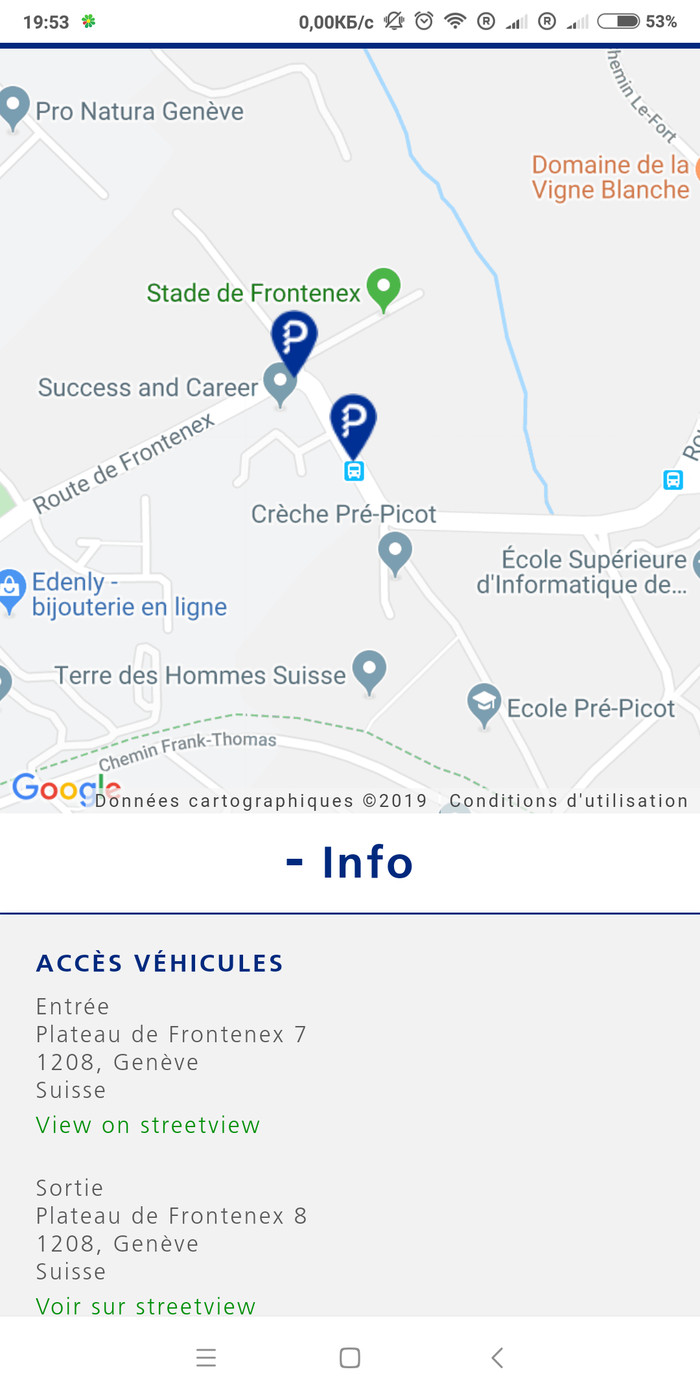Open Conditions d'utilisation map link
The width and height of the screenshot is (700, 1400).
569,801
